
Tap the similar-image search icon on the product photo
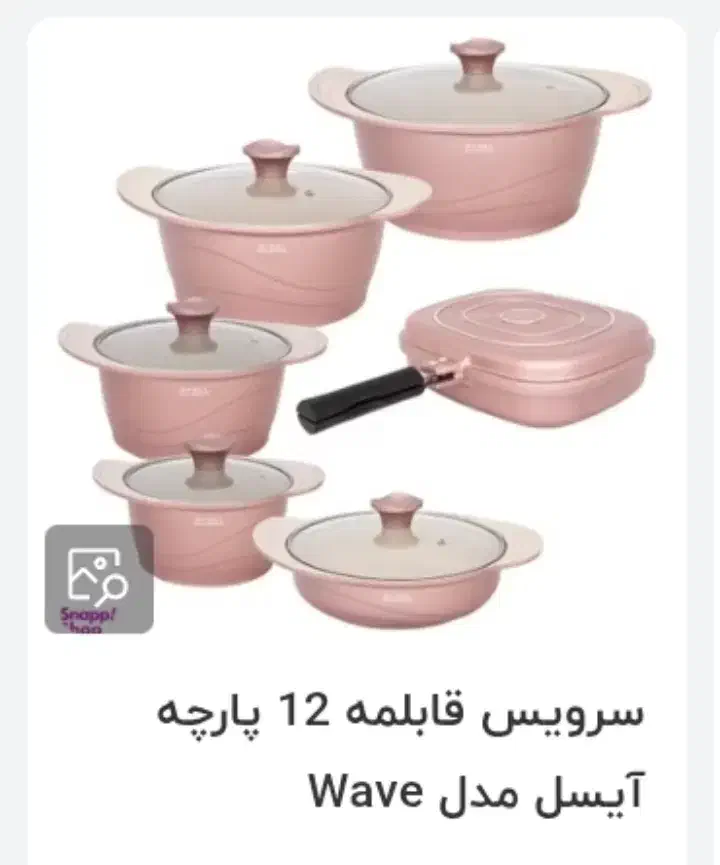pos(97,578)
